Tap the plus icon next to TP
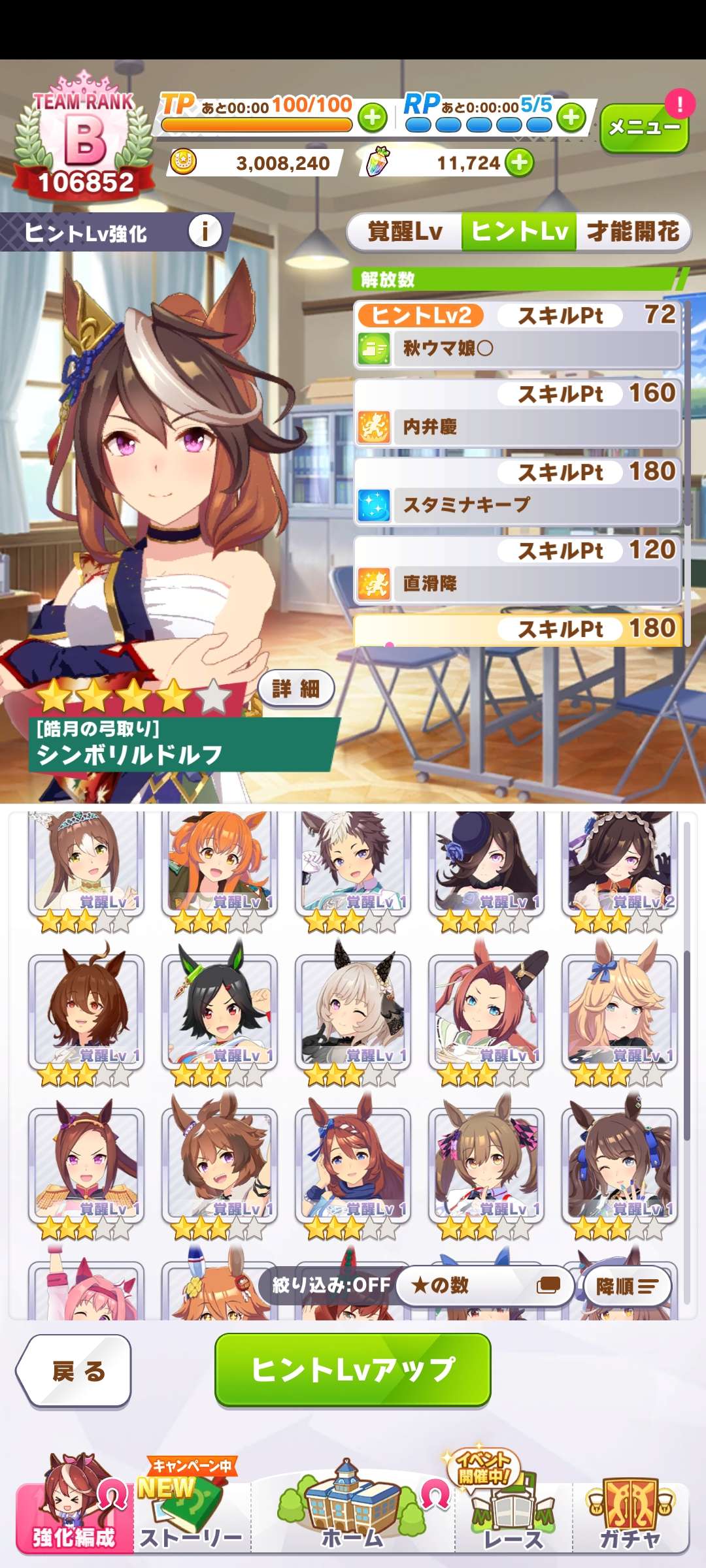The image size is (706, 1568). tap(373, 118)
